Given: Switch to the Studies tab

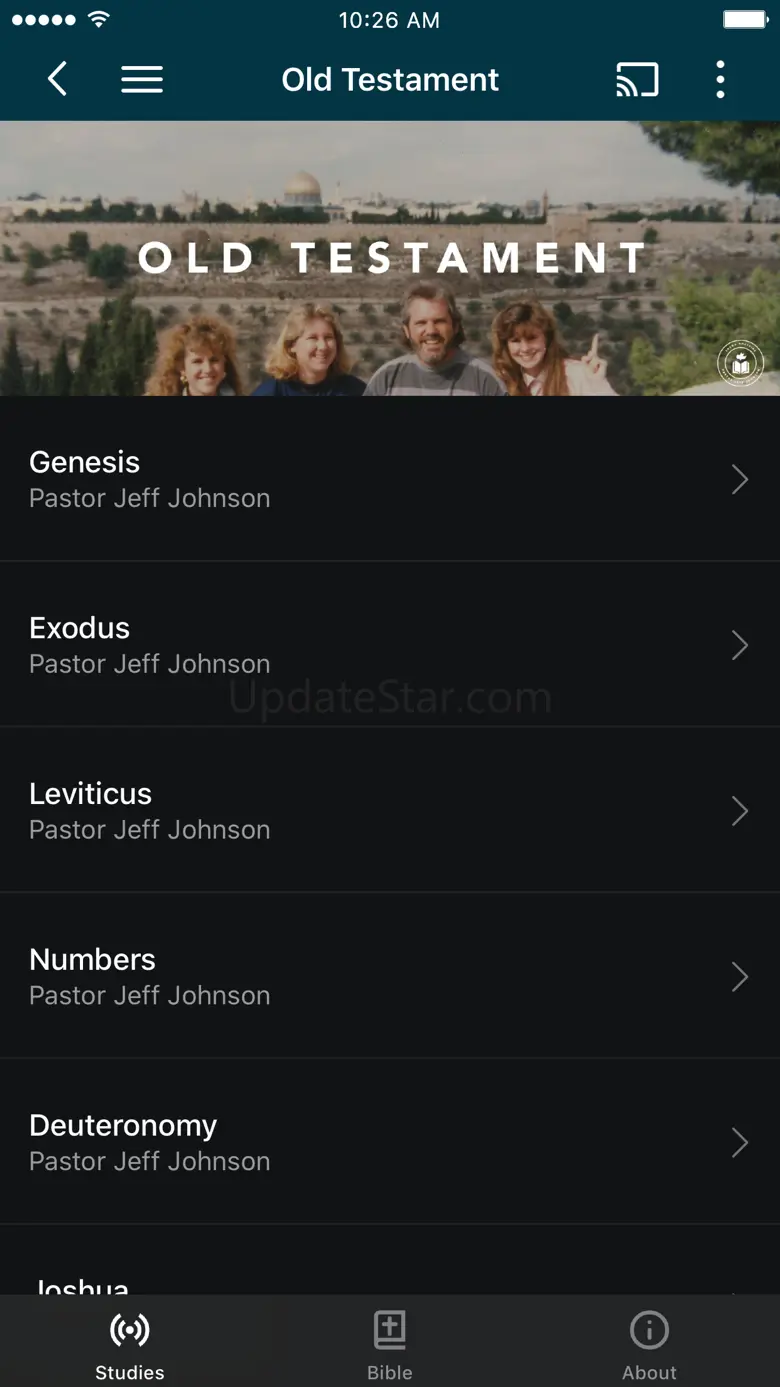Looking at the screenshot, I should [x=130, y=1345].
